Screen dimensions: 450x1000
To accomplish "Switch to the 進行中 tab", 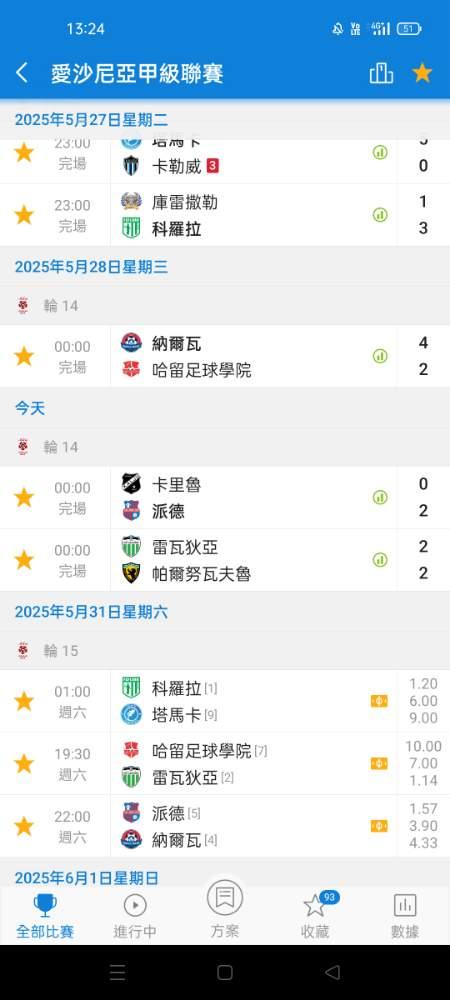I will 135,916.
